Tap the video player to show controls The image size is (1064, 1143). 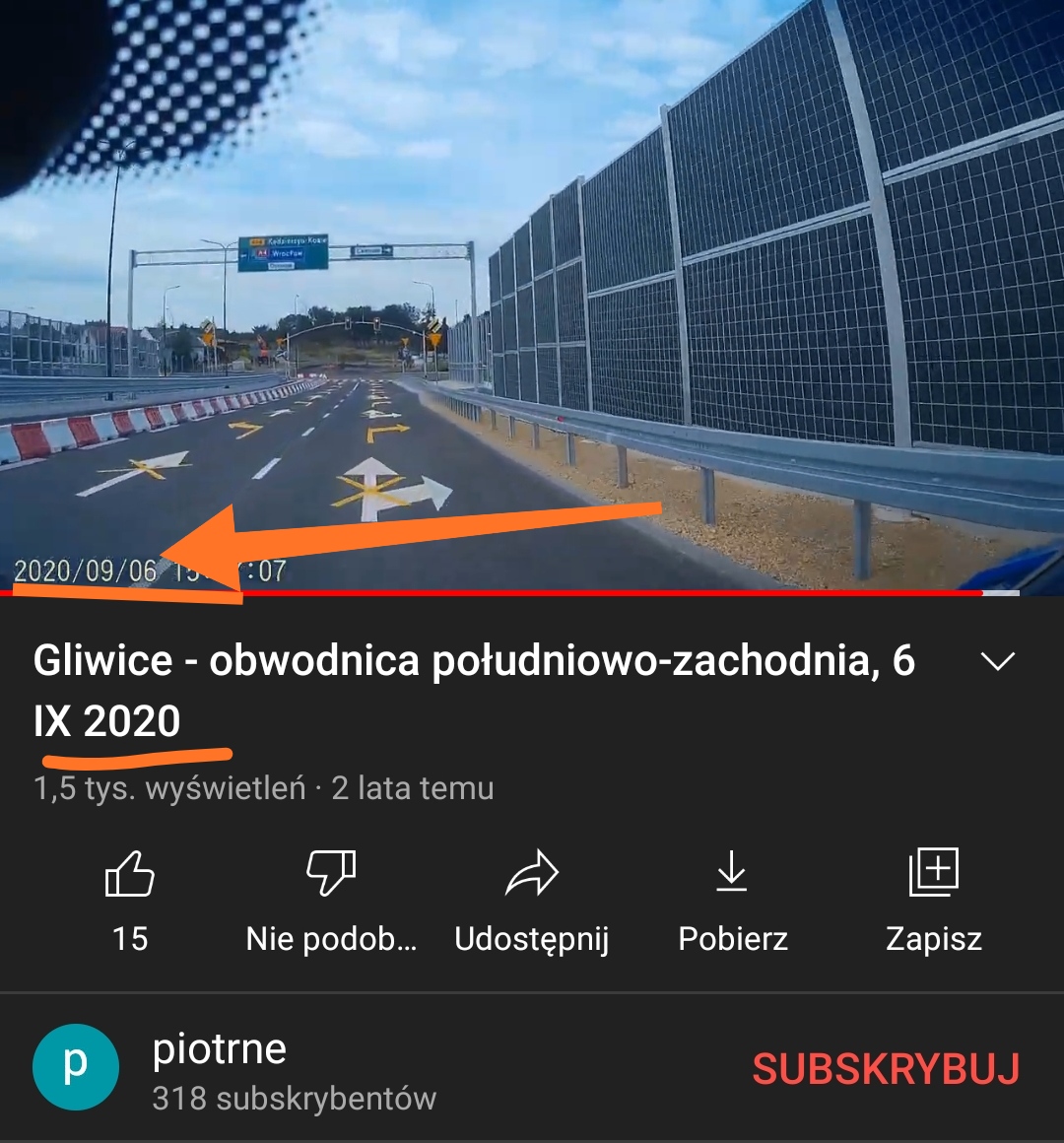[x=532, y=296]
